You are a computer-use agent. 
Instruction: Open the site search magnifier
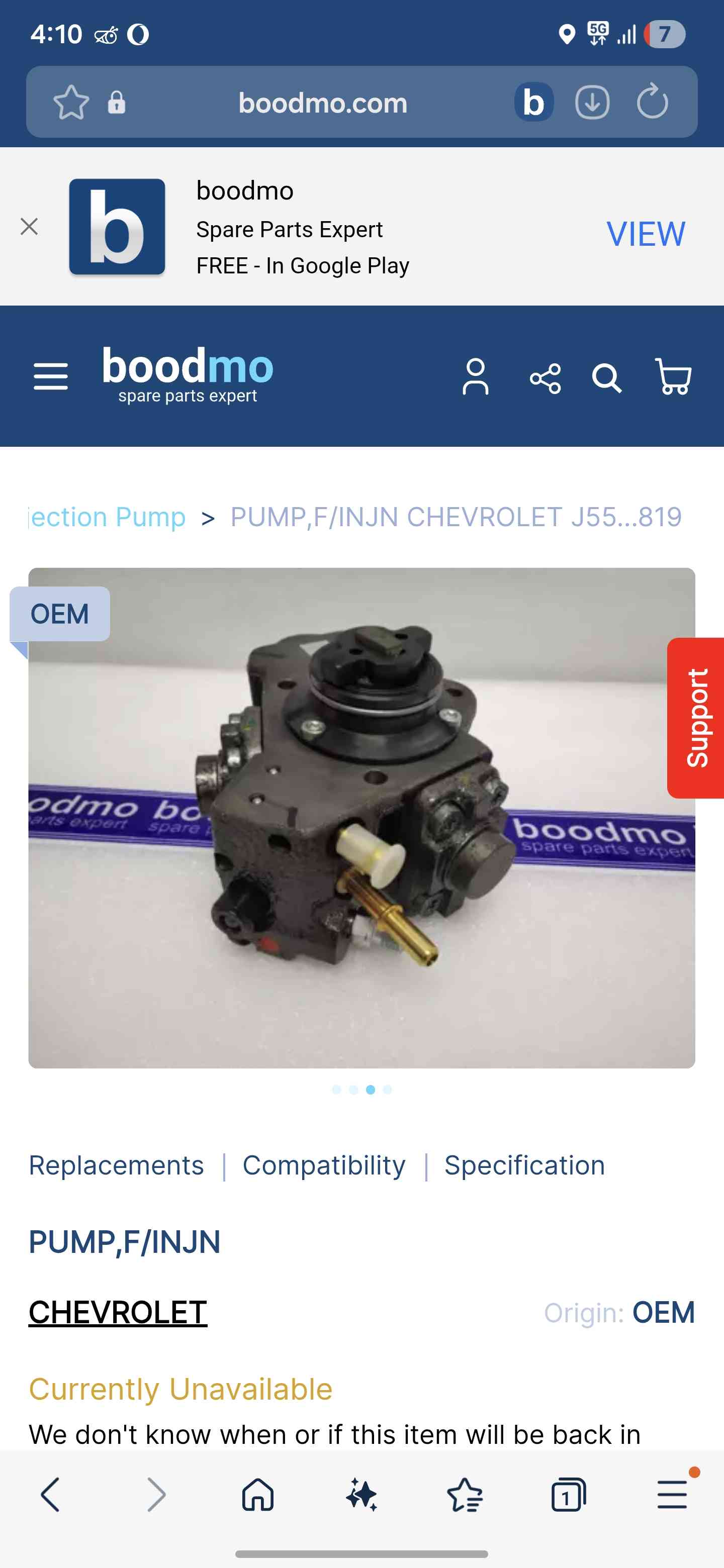(x=606, y=378)
